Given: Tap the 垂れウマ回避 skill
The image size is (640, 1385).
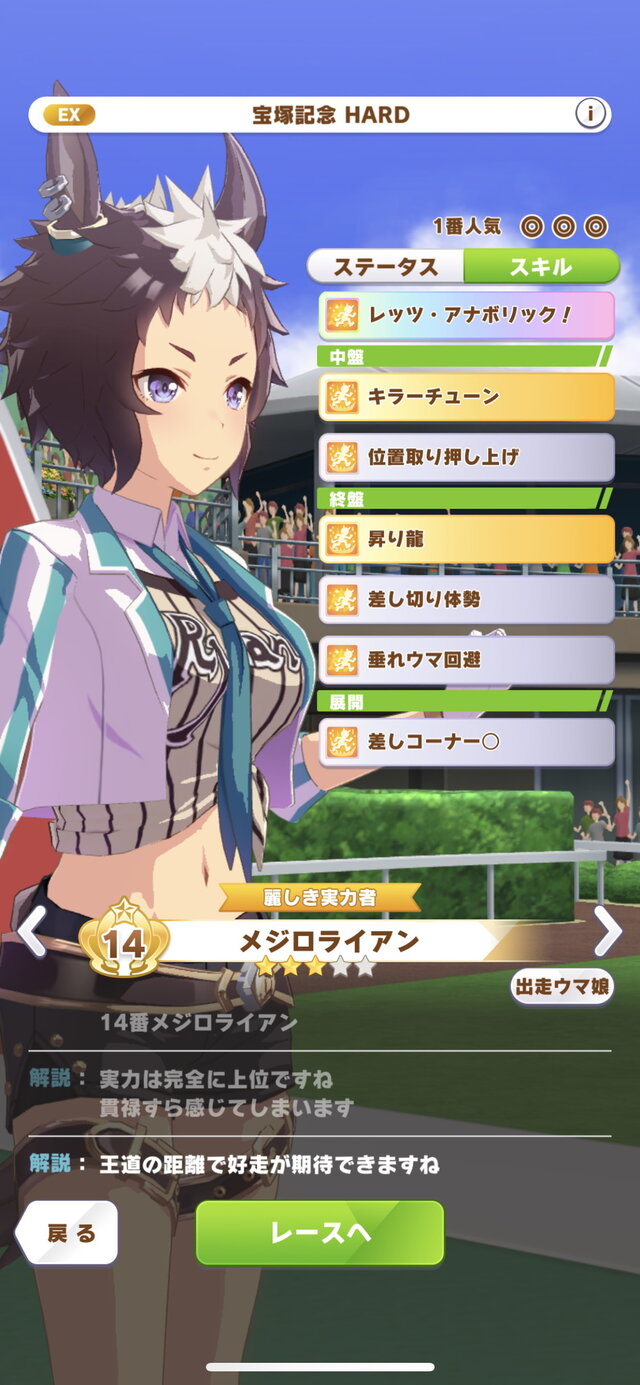Looking at the screenshot, I should pyautogui.click(x=466, y=660).
